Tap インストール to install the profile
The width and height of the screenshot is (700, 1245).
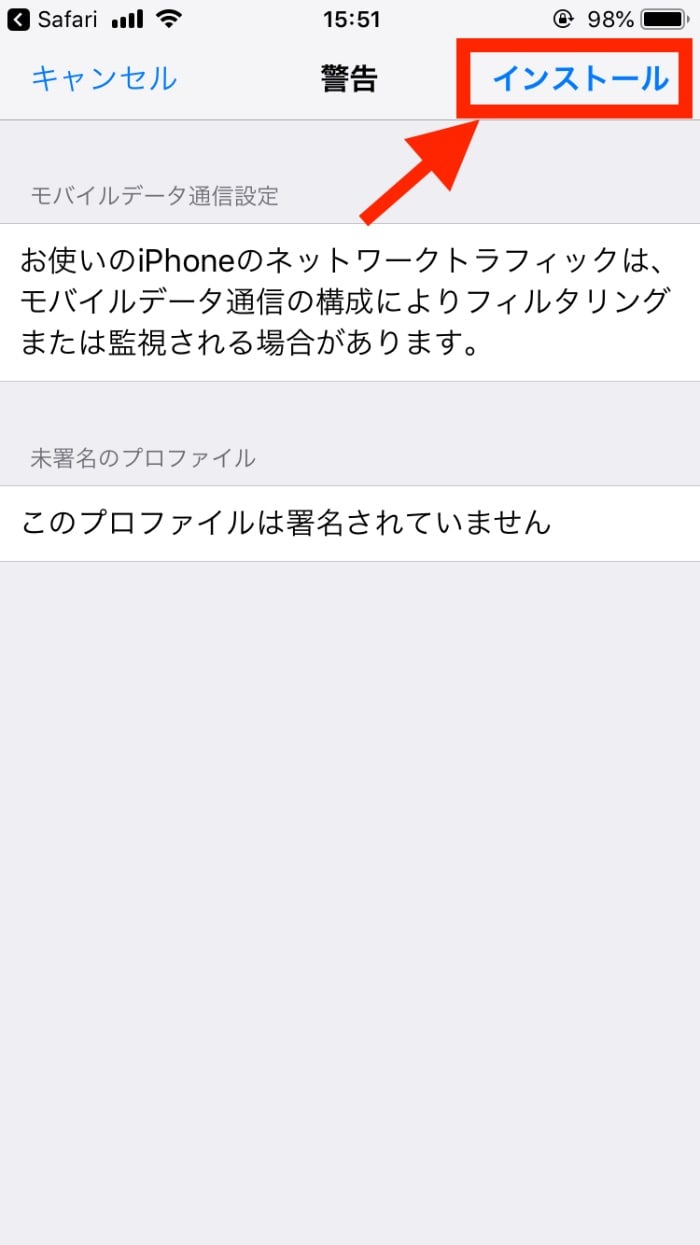580,79
